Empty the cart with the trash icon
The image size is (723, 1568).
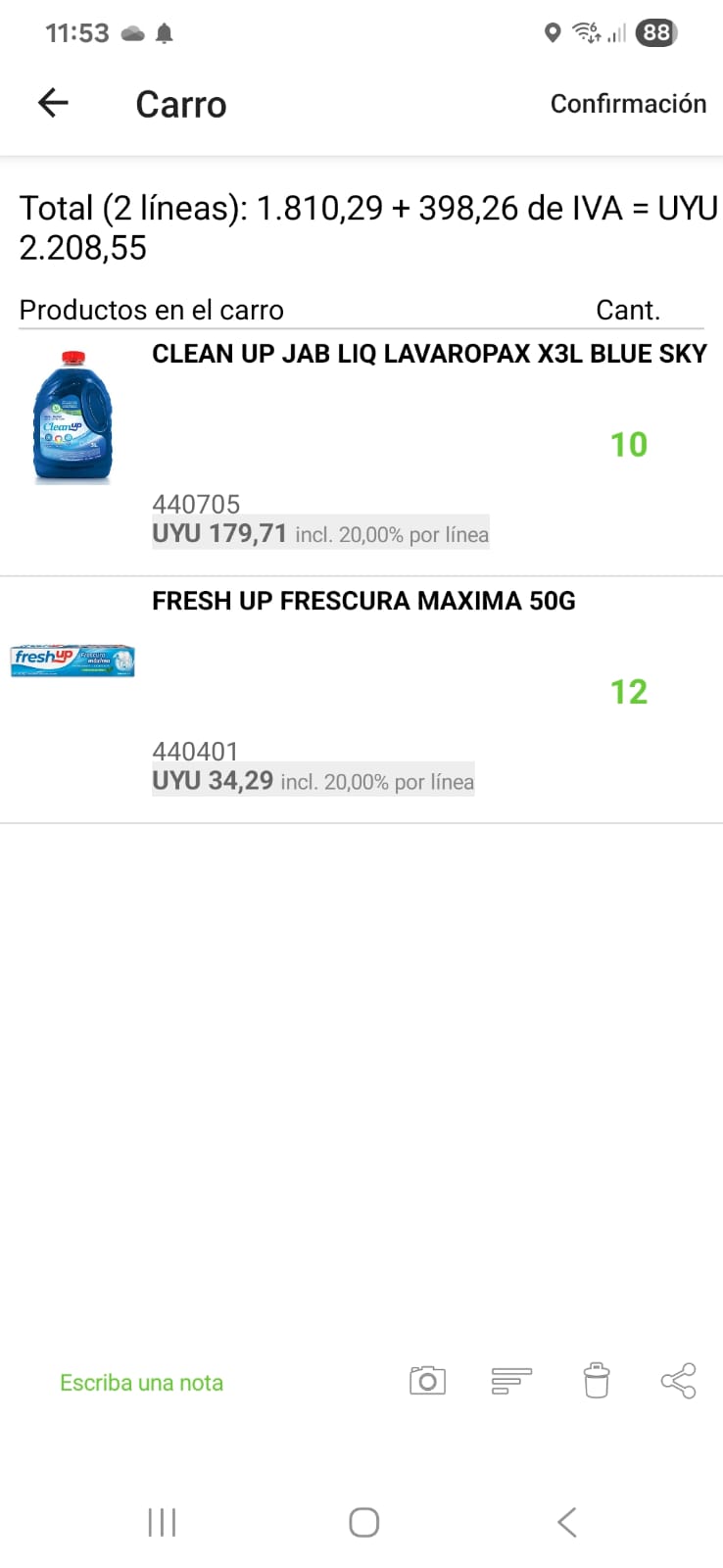(x=596, y=1381)
